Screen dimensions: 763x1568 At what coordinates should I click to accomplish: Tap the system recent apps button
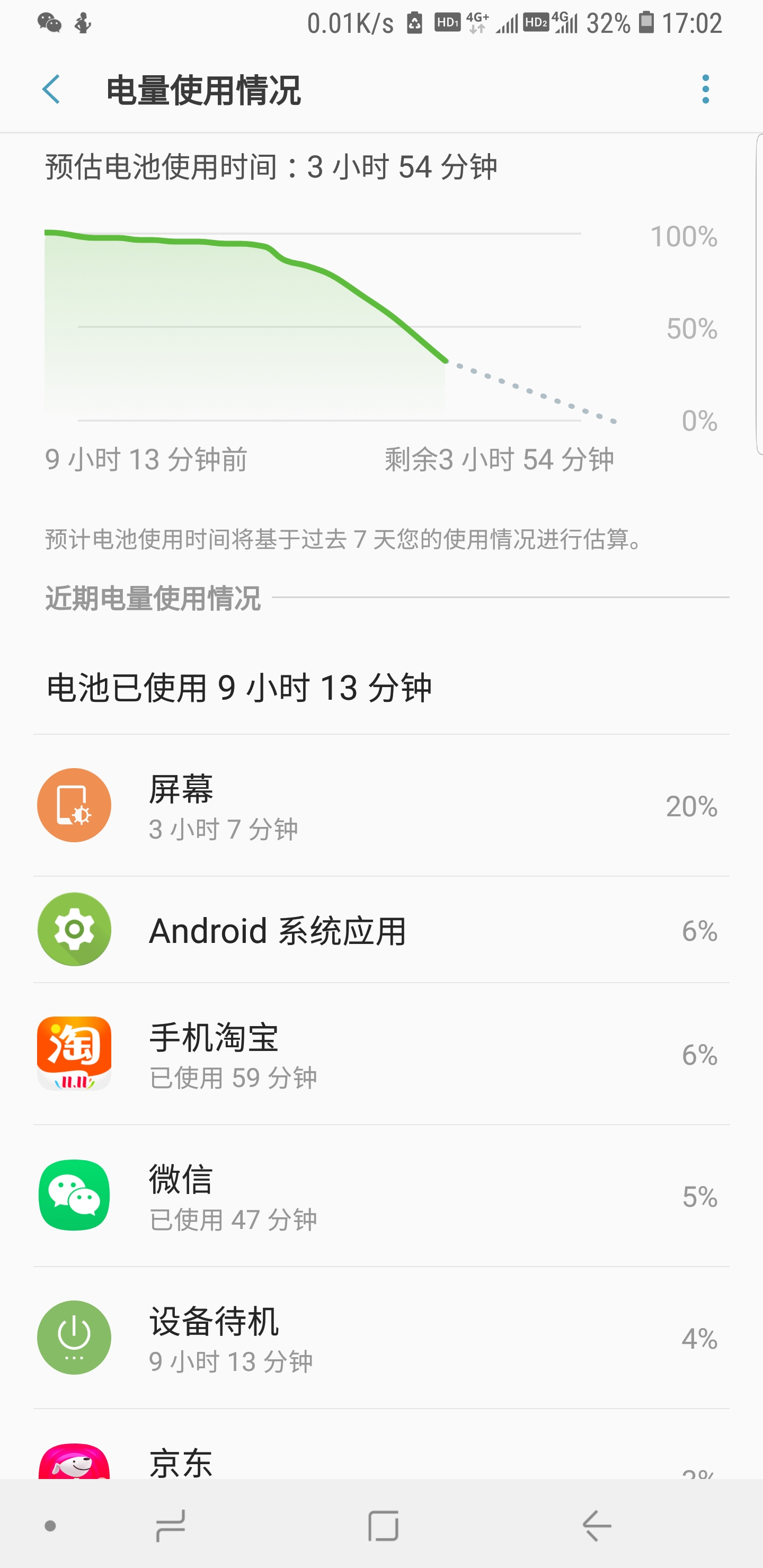171,1526
